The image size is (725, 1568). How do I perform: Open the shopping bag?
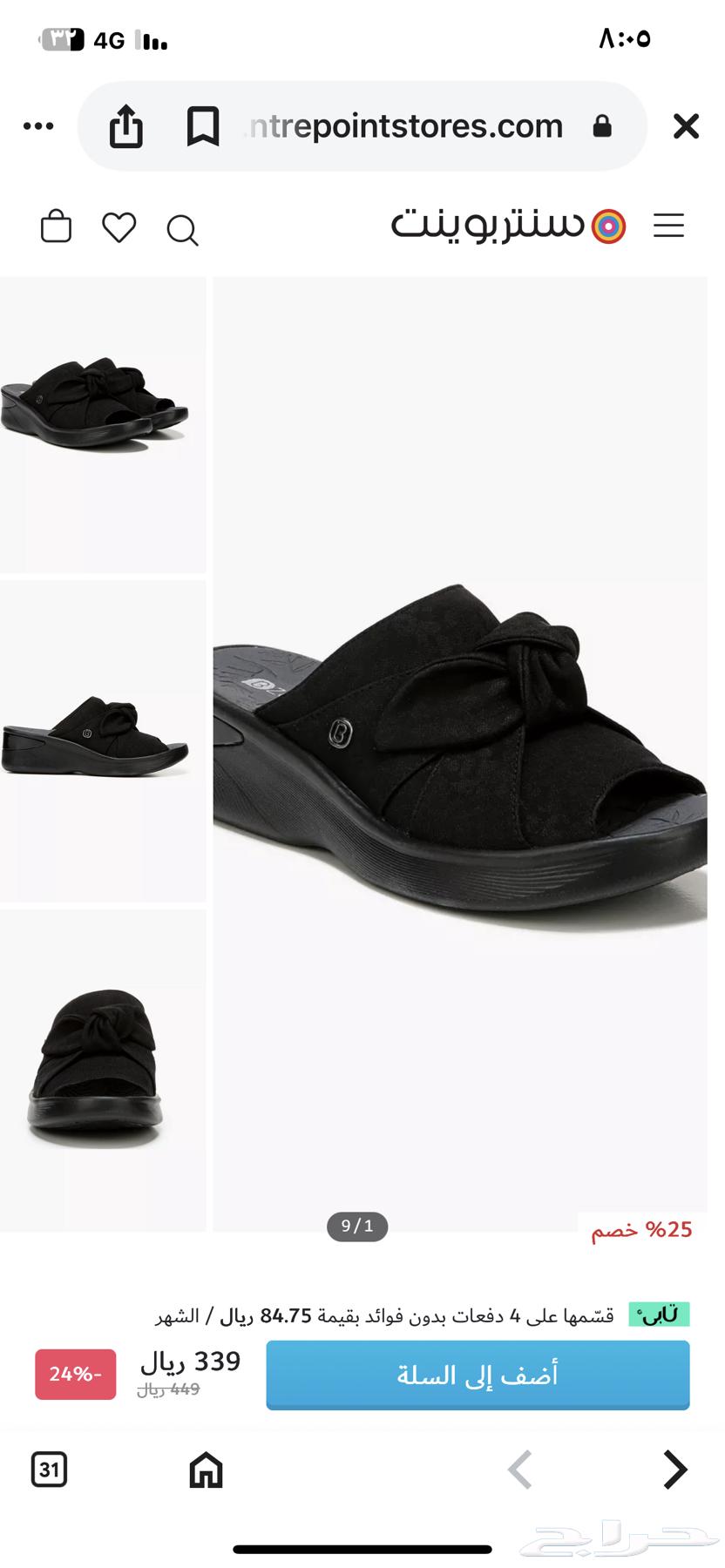(57, 226)
